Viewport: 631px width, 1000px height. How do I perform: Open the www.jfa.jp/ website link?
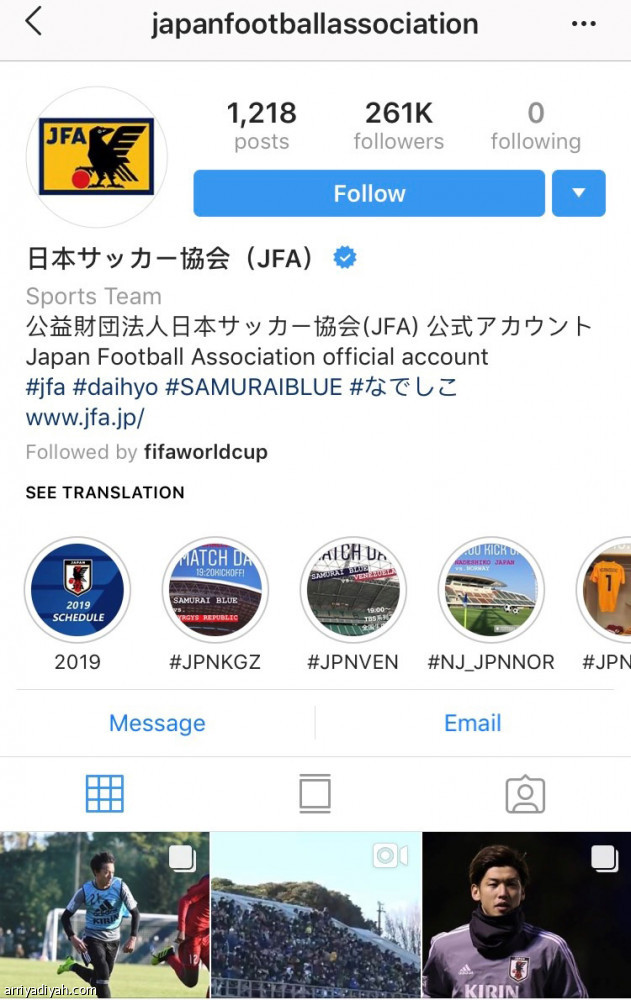coord(85,417)
